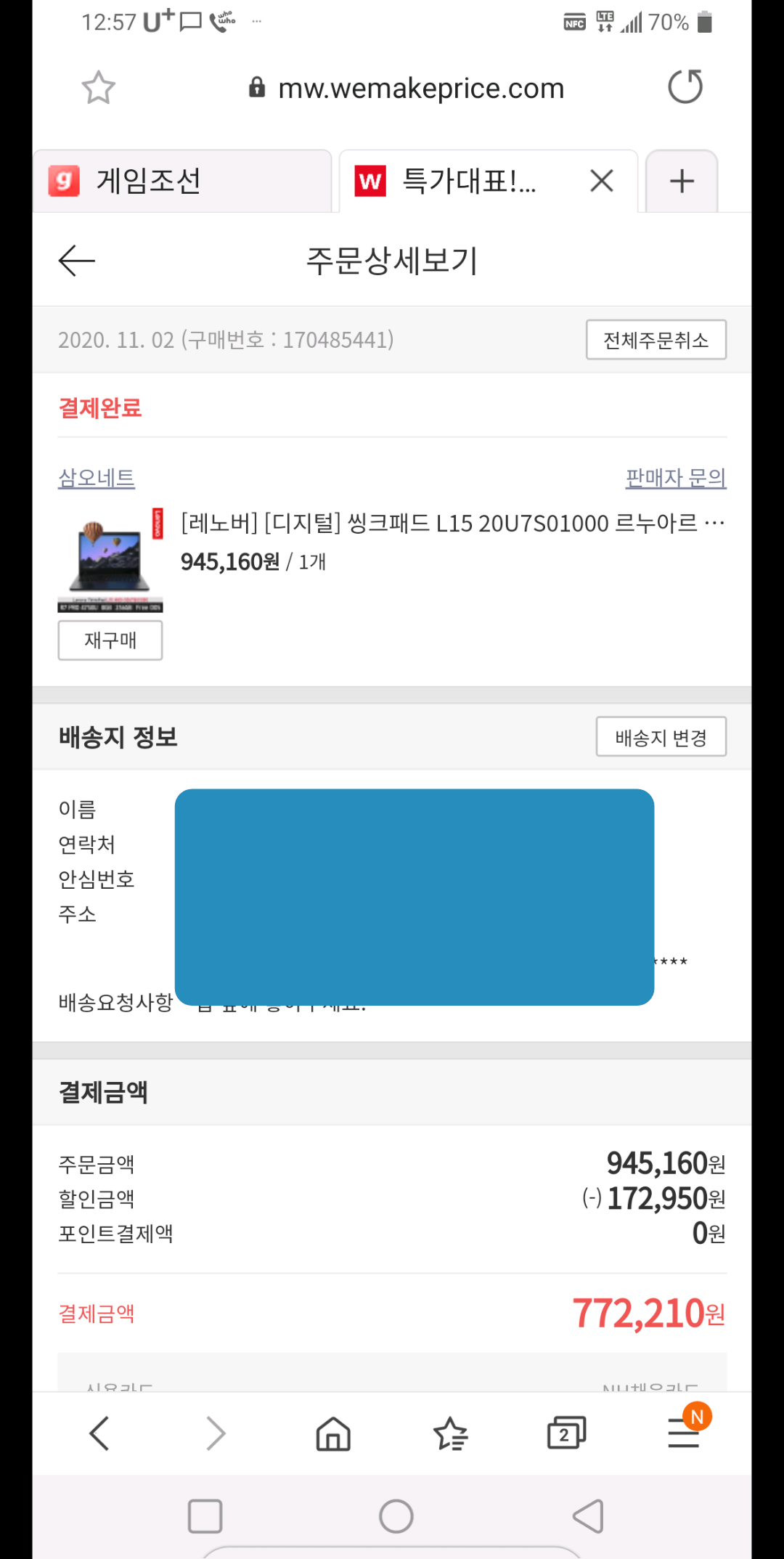Open the 삼오네트 seller link
784x1559 pixels.
click(x=97, y=478)
